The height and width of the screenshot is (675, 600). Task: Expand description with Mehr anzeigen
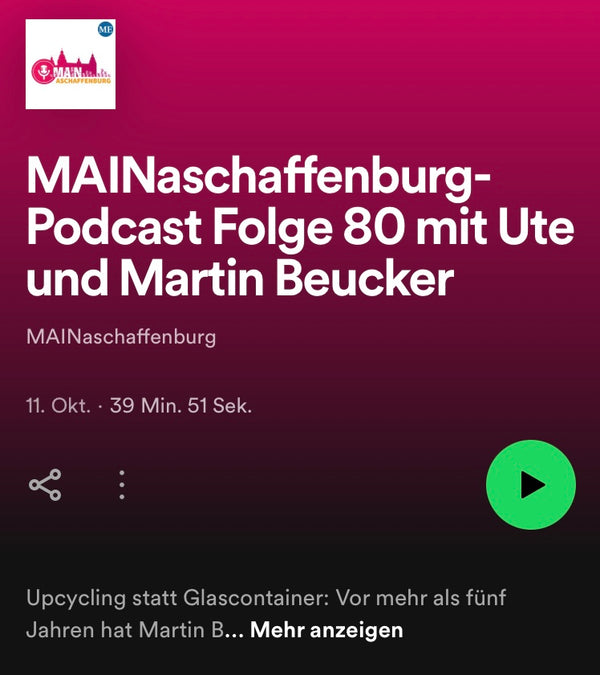[x=326, y=630]
